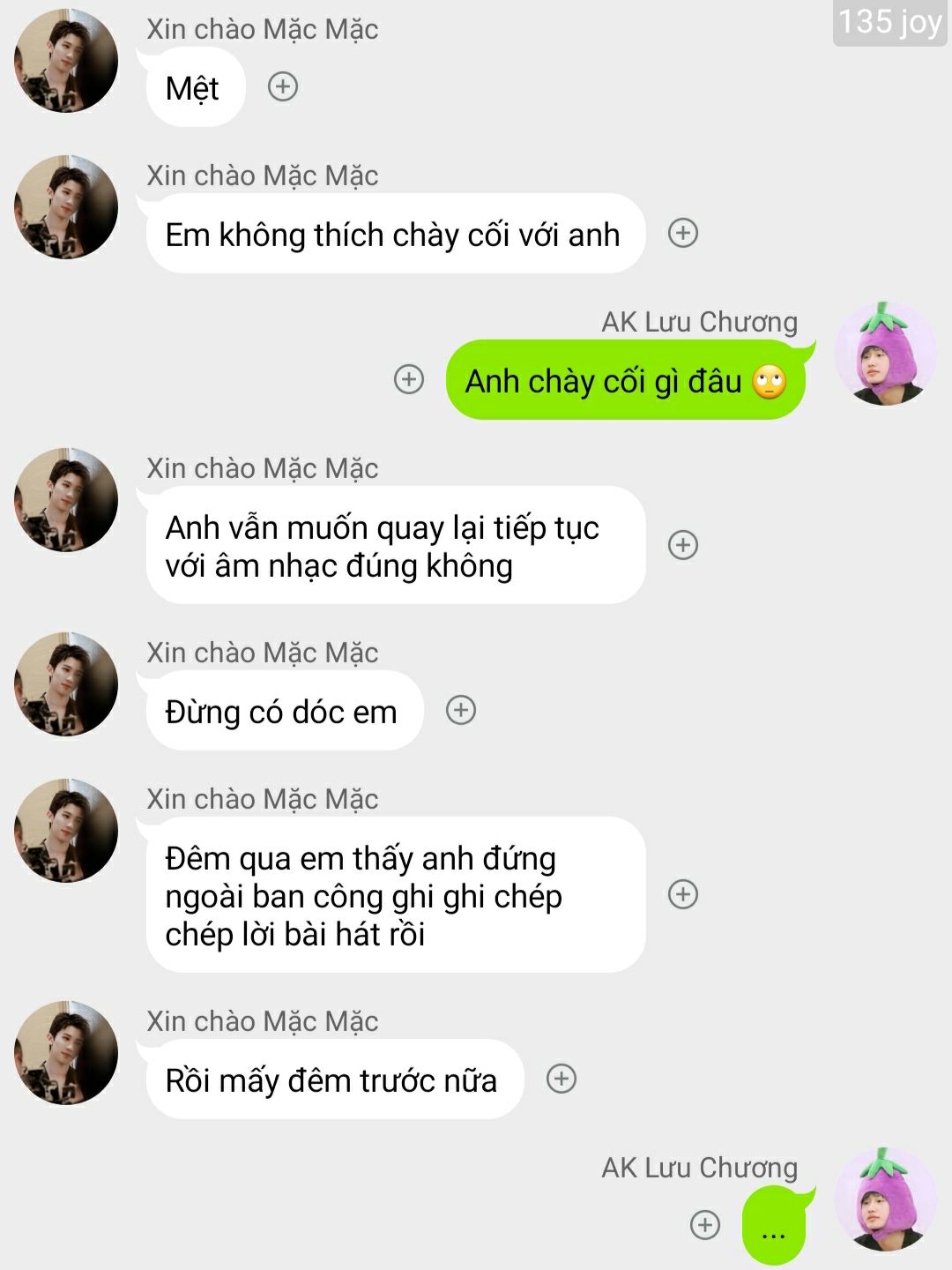The image size is (952, 1270).
Task: Open plus beside the "Đêm qua em thấy anh" message
Action: coord(683,894)
